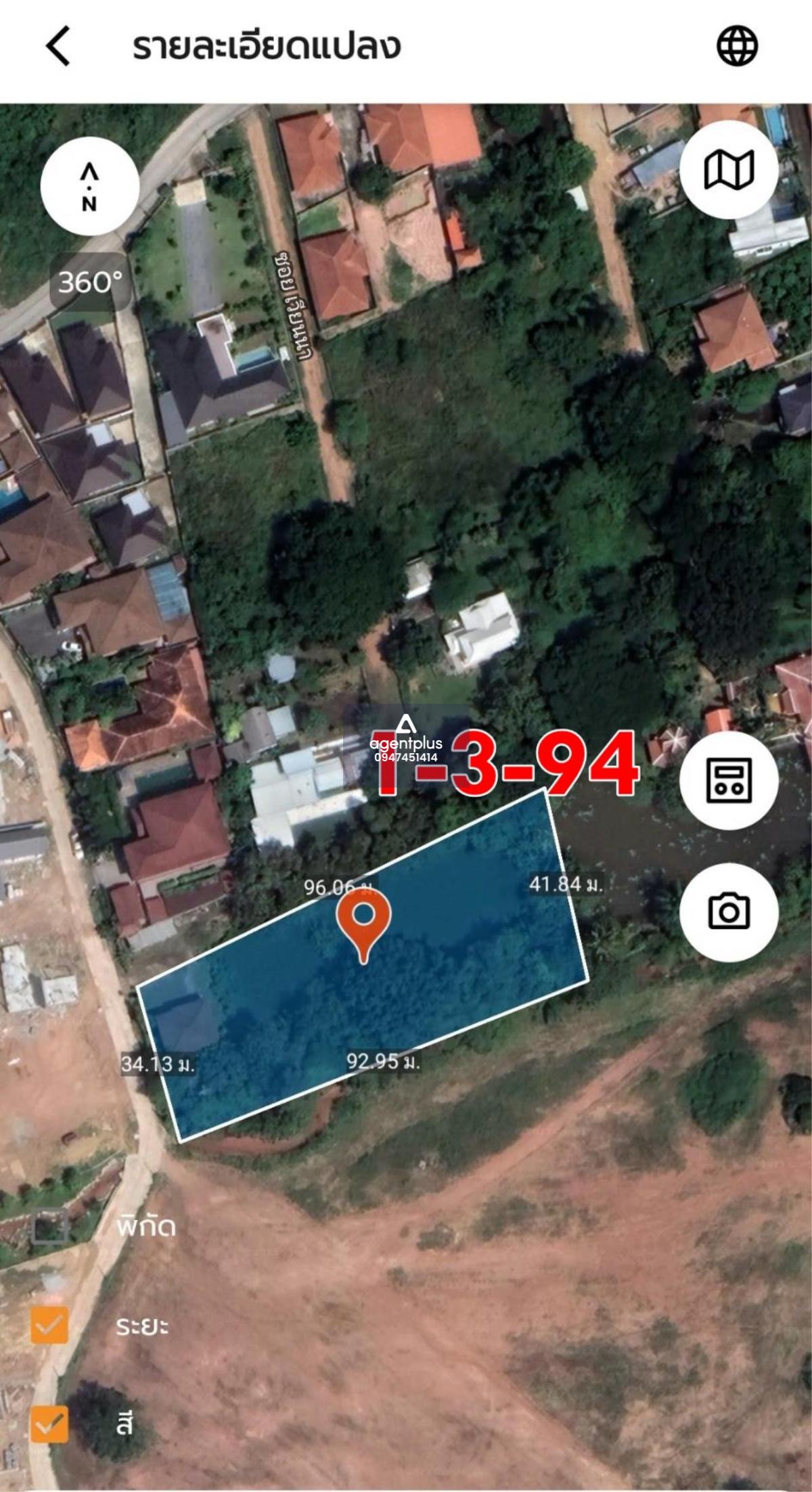The height and width of the screenshot is (1492, 812).
Task: Enable the พิกัด checkbox
Action: coord(49,1225)
